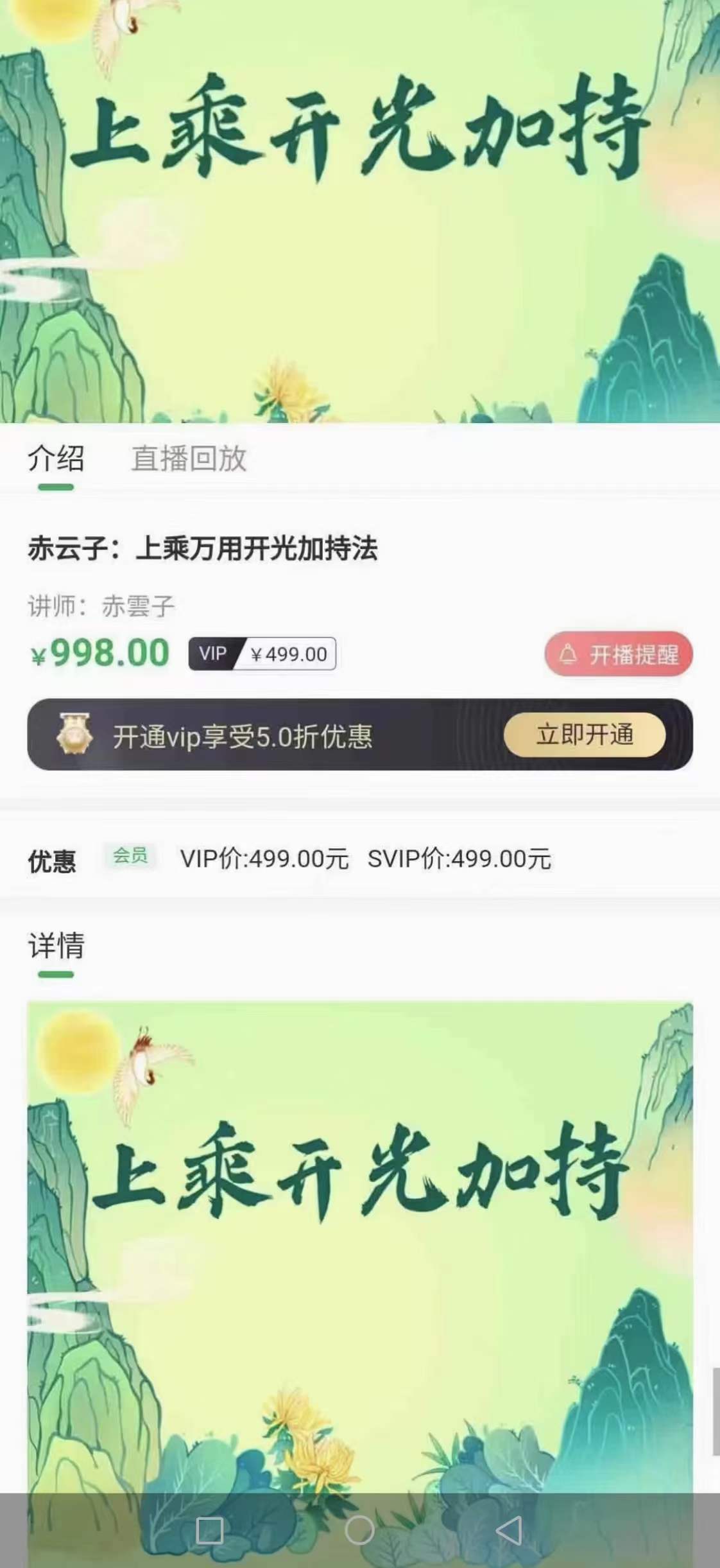The image size is (720, 1568).
Task: Click the instructor name 赤雲子
Action: [x=139, y=604]
